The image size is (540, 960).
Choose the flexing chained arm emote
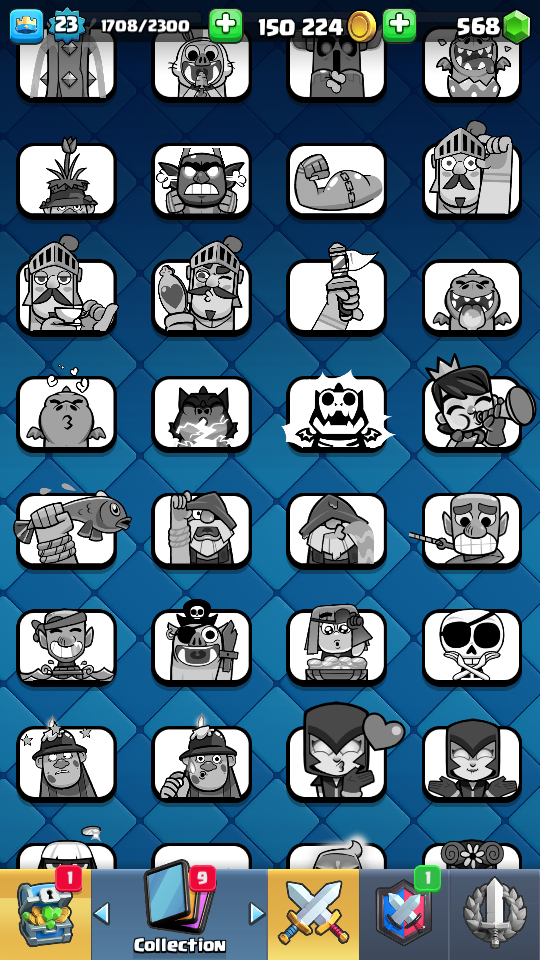[336, 181]
